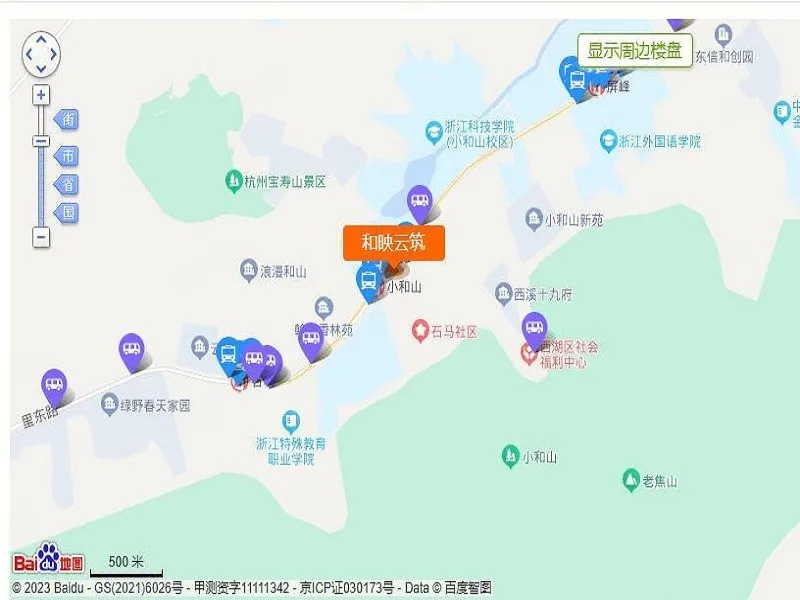Pan the map left with the arrow

[28, 54]
